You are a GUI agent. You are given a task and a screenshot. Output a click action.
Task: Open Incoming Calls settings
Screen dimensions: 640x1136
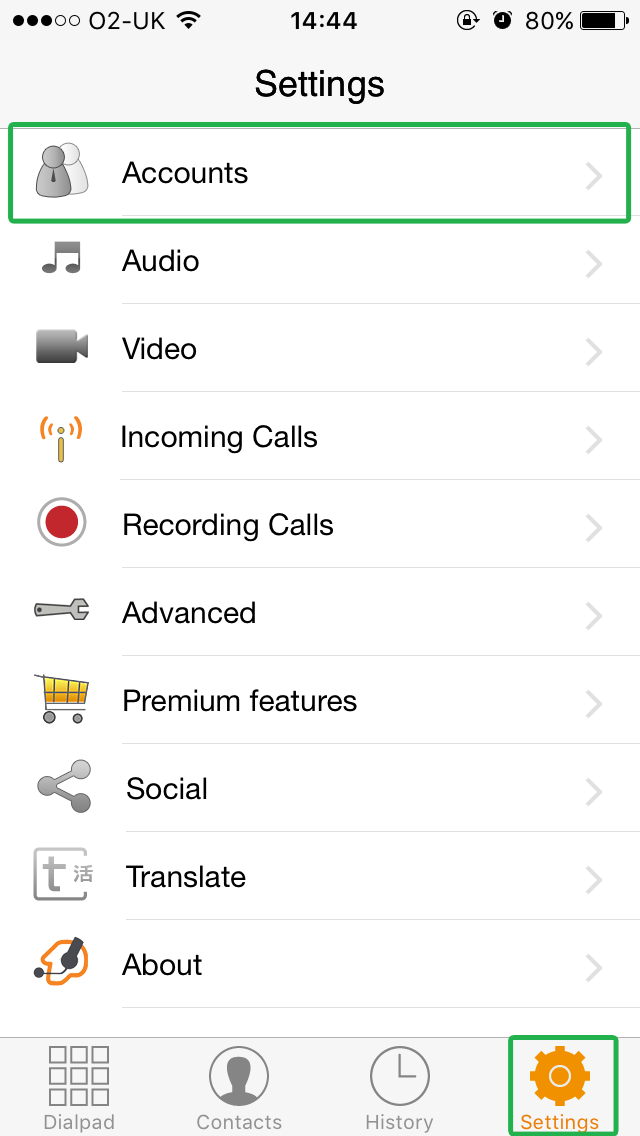320,437
